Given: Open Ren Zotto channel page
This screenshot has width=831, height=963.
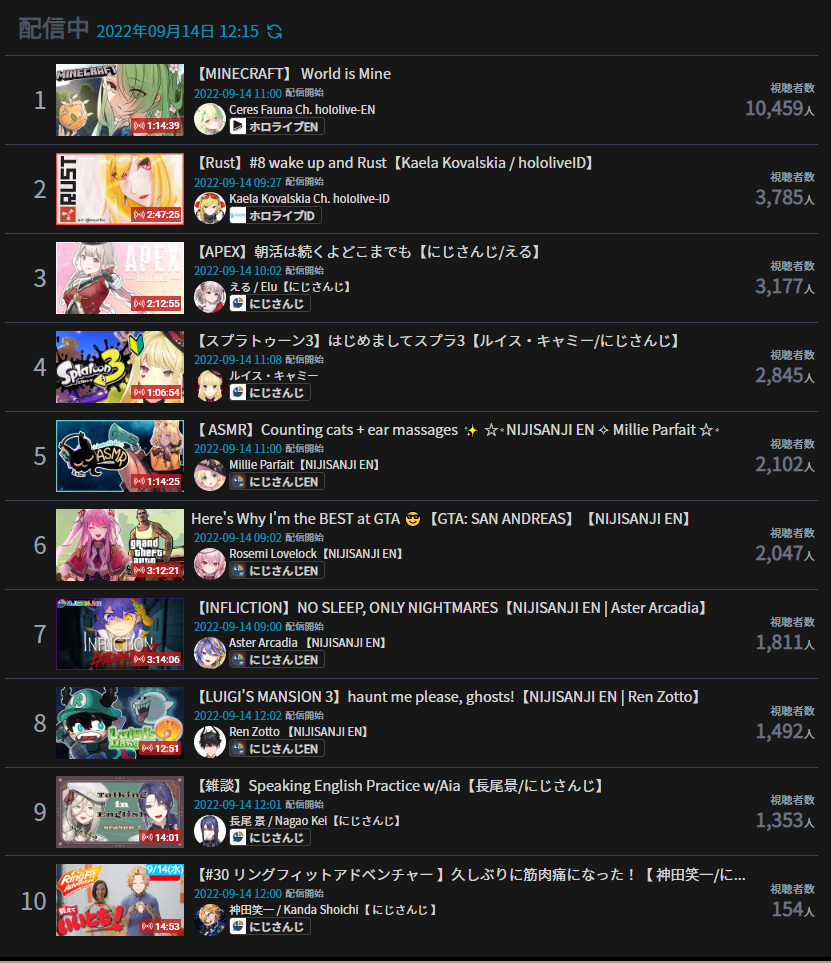Looking at the screenshot, I should pyautogui.click(x=298, y=731).
